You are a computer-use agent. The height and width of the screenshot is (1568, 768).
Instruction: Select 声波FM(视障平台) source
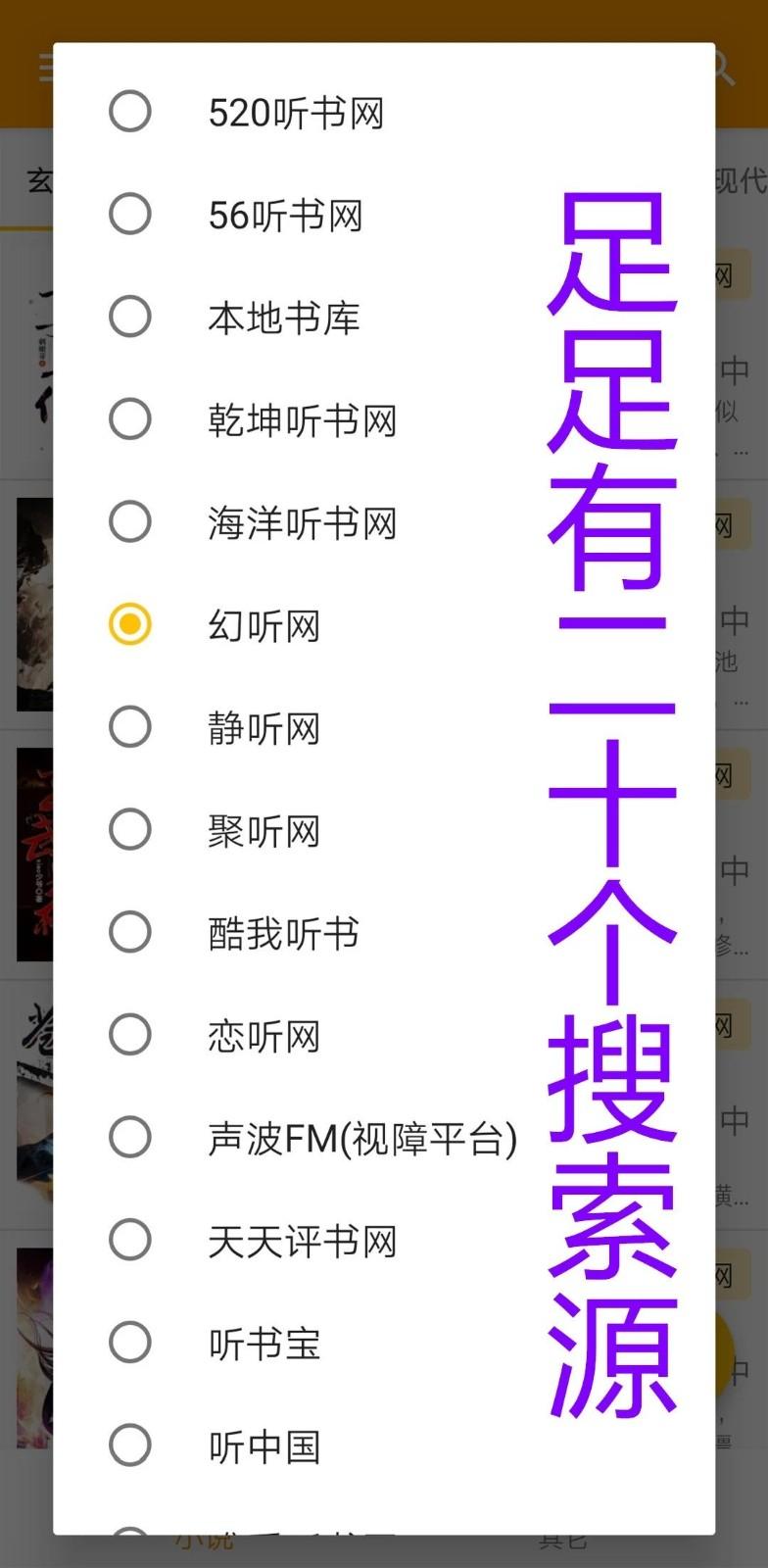point(130,1138)
